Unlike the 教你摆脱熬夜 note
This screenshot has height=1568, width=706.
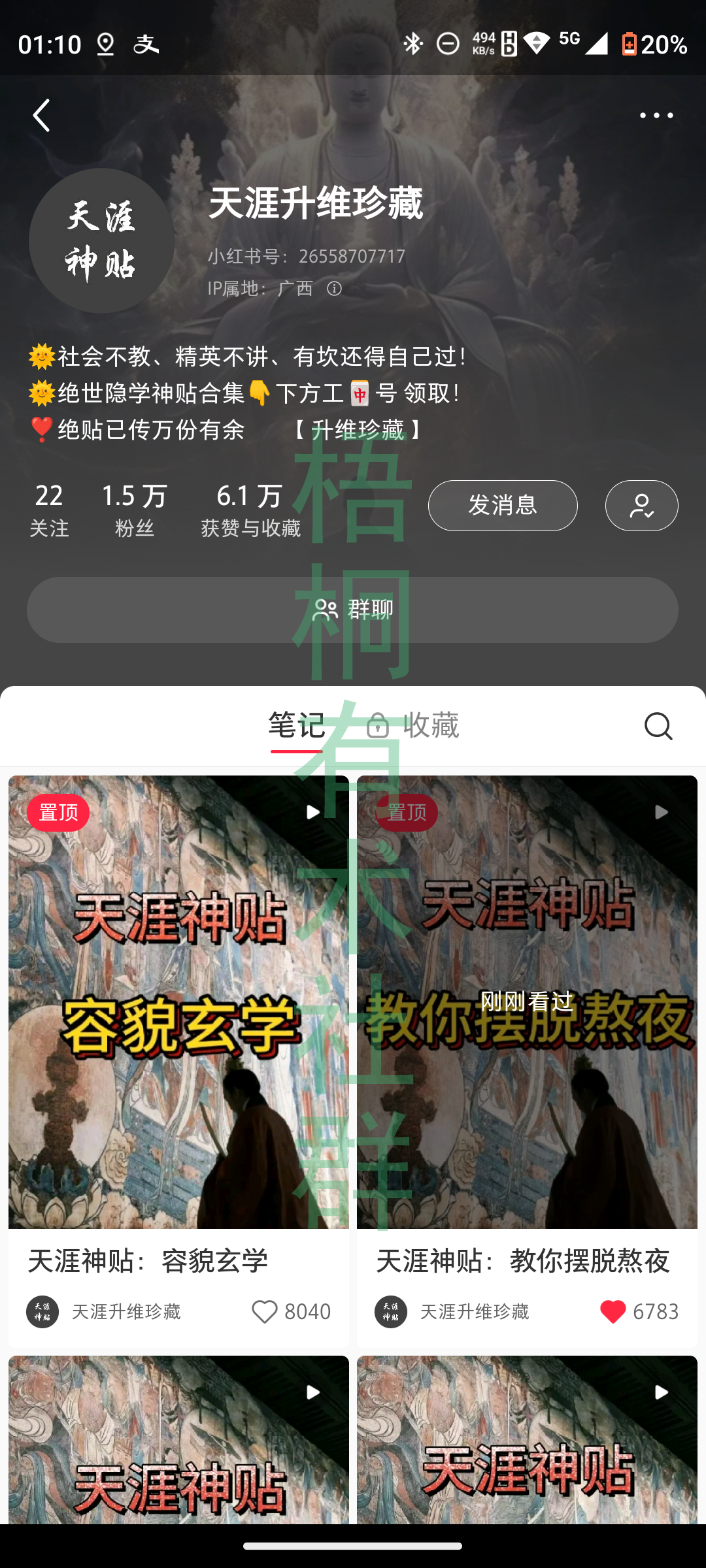(613, 1311)
